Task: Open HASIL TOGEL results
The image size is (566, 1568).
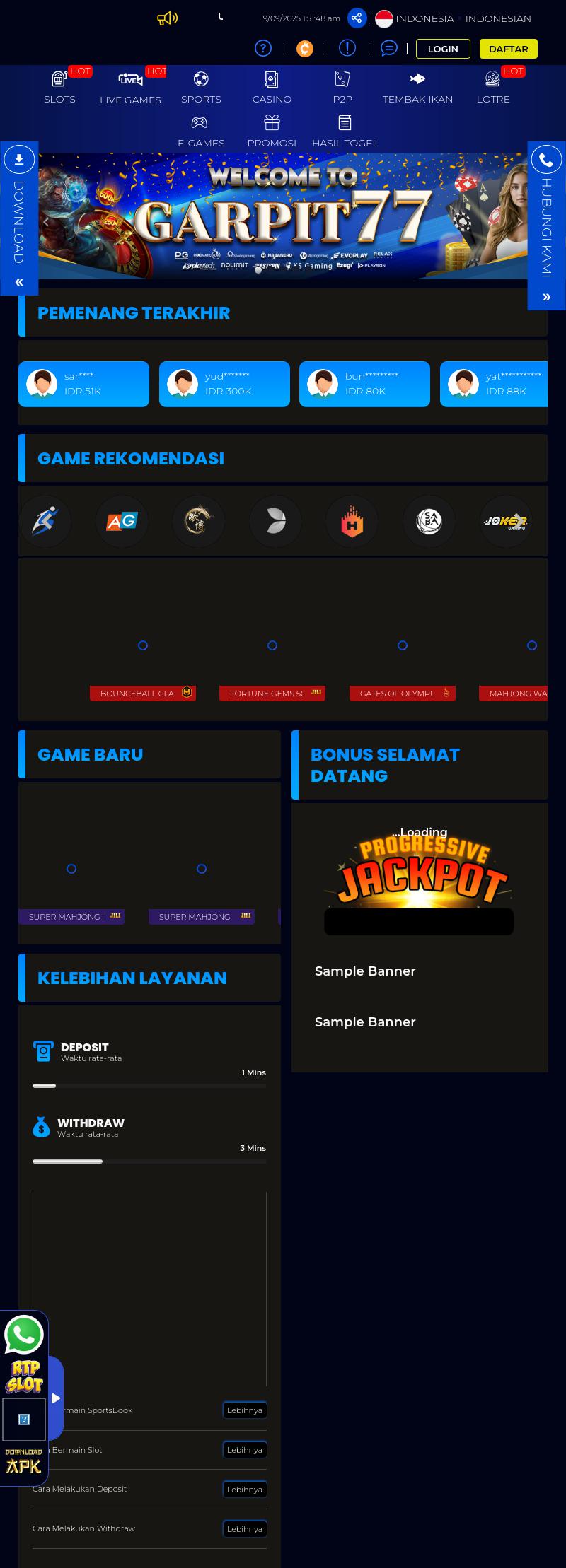Action: pos(345,131)
